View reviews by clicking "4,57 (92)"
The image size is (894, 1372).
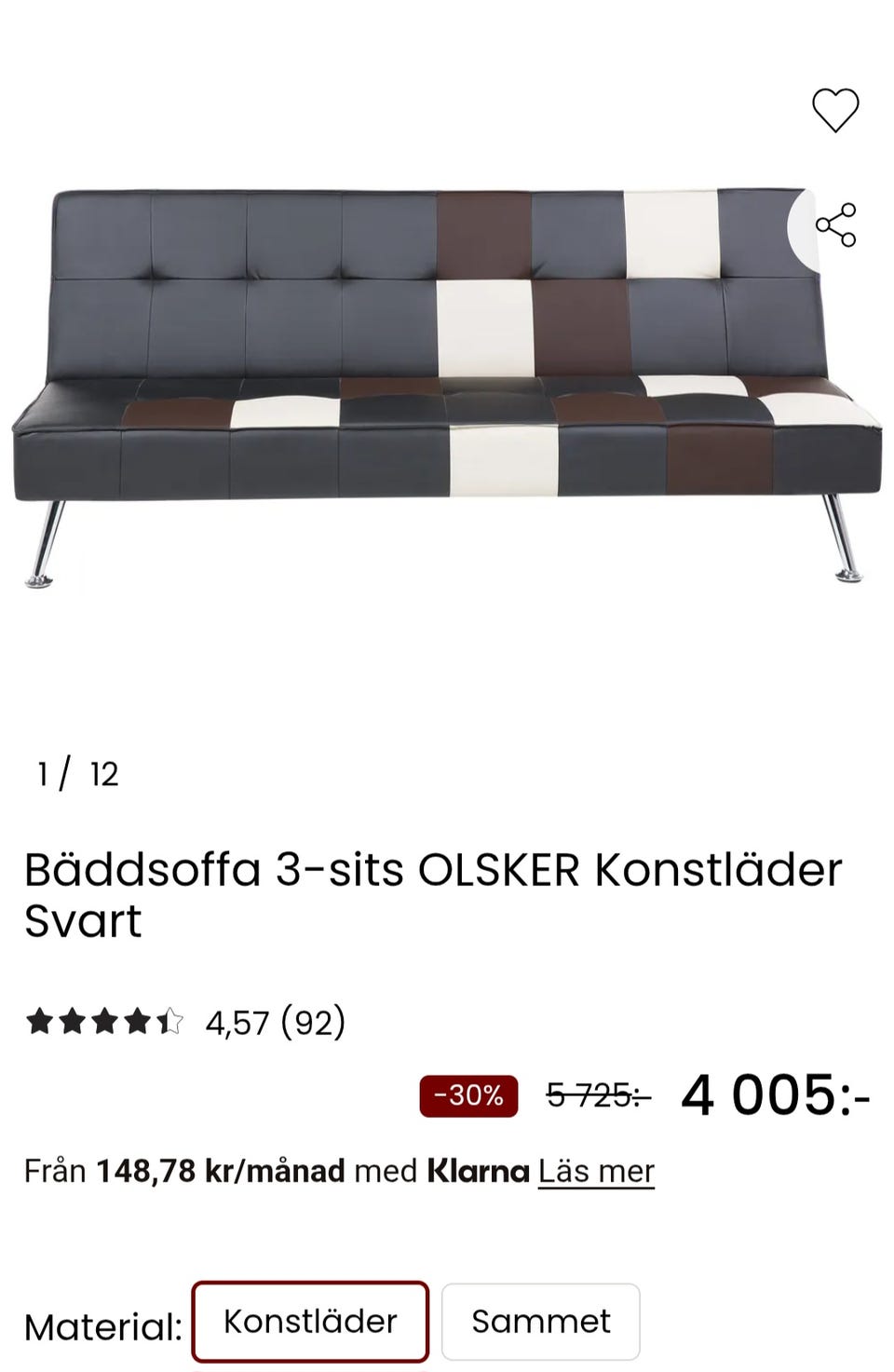[x=275, y=1022]
